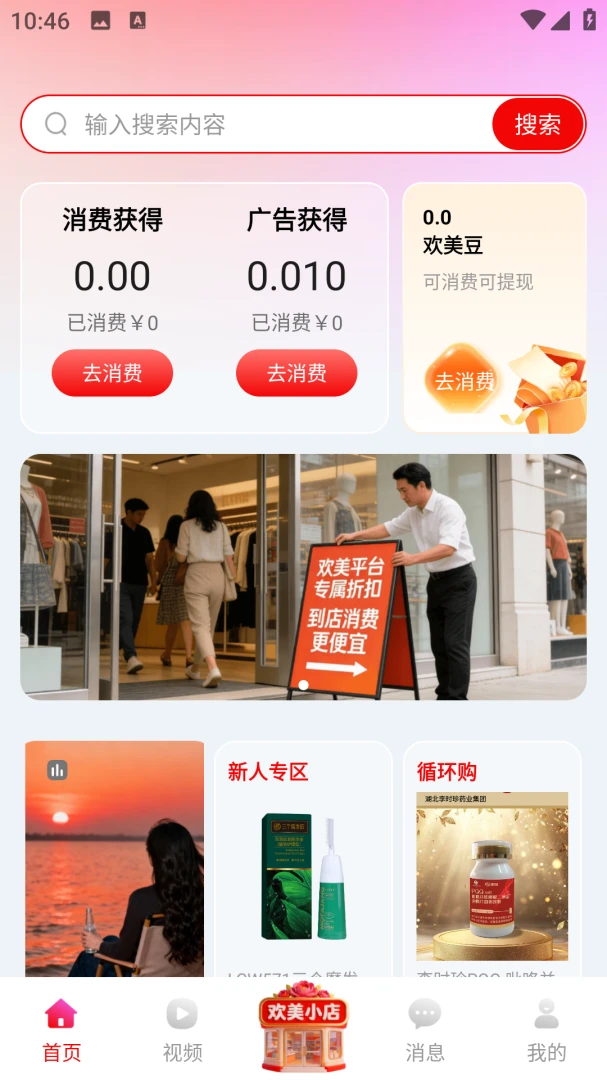
Task: Tap 去消费 under 广告获得
Action: tap(297, 373)
